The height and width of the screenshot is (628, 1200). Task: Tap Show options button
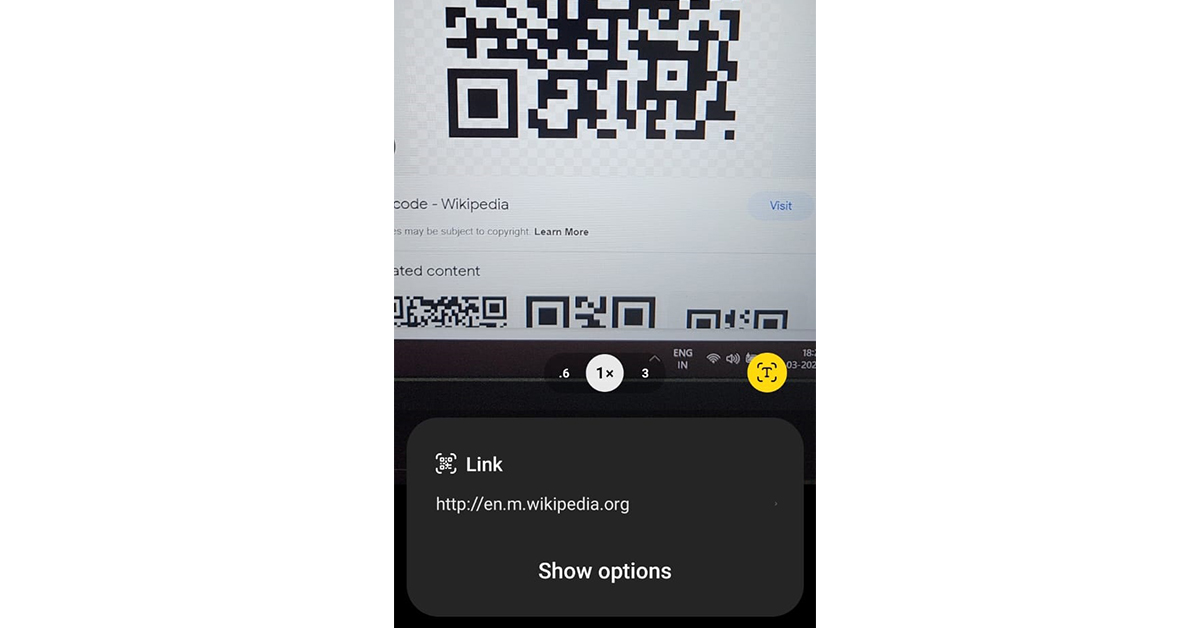[x=604, y=571]
